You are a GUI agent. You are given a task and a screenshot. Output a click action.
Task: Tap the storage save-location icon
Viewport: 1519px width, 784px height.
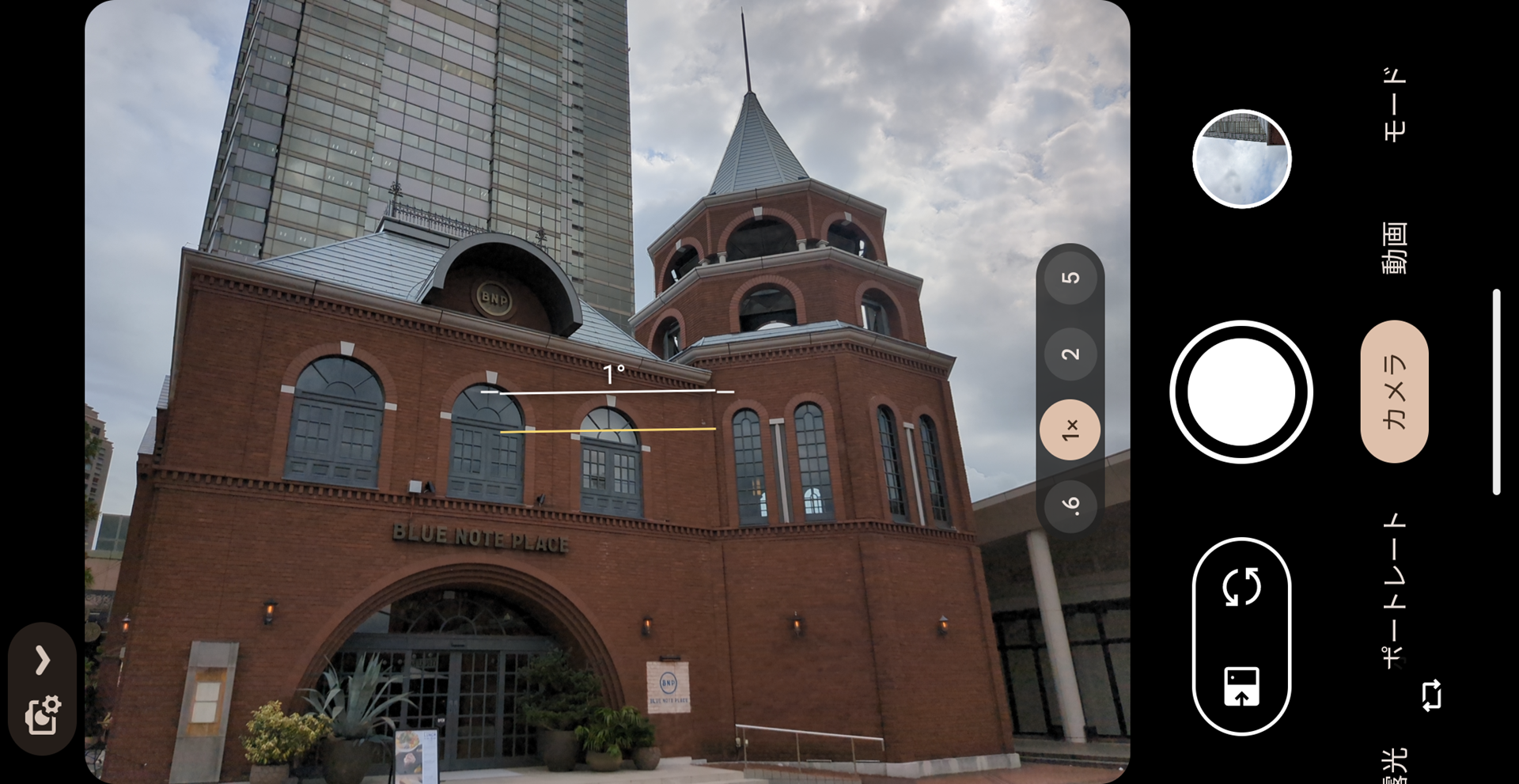(x=1241, y=686)
